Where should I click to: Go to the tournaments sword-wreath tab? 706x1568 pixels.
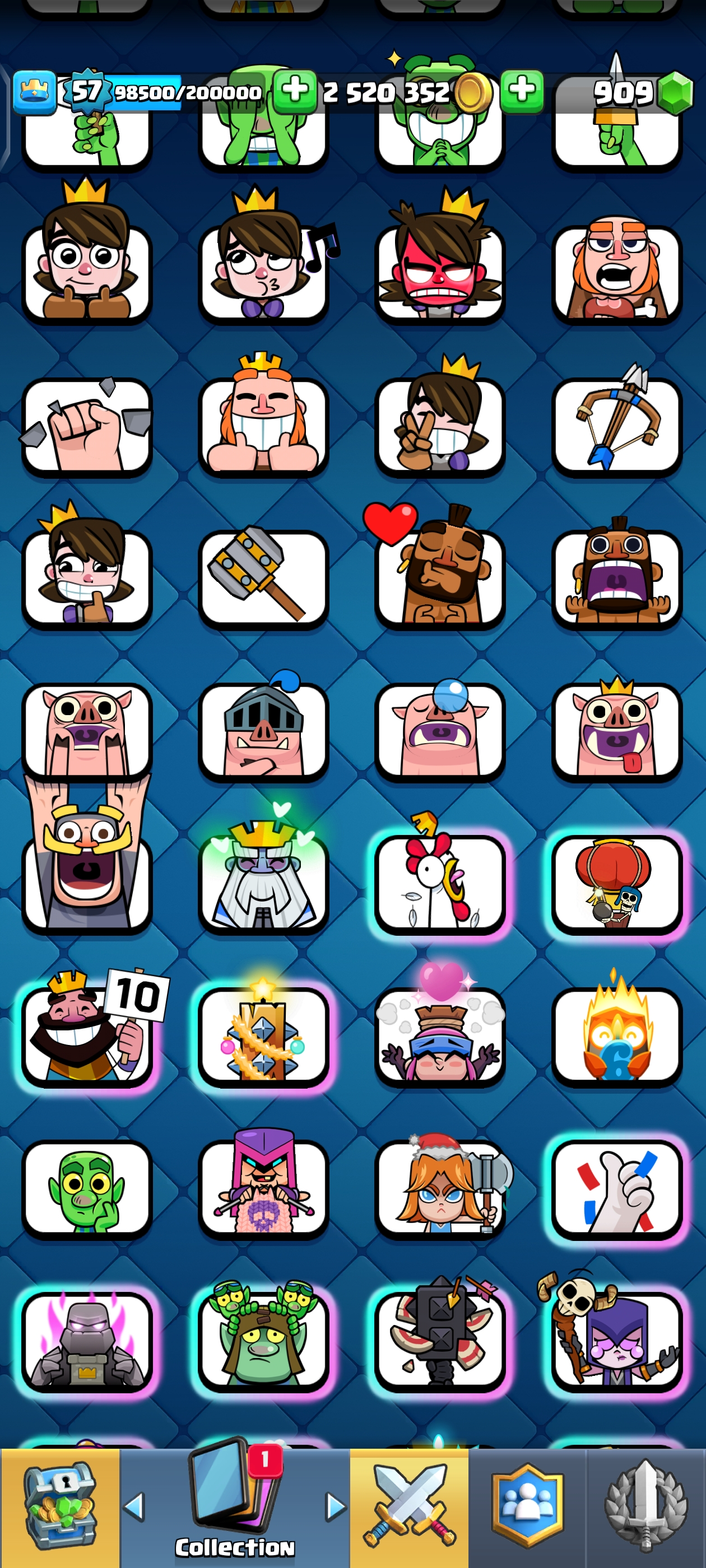pos(645,1507)
